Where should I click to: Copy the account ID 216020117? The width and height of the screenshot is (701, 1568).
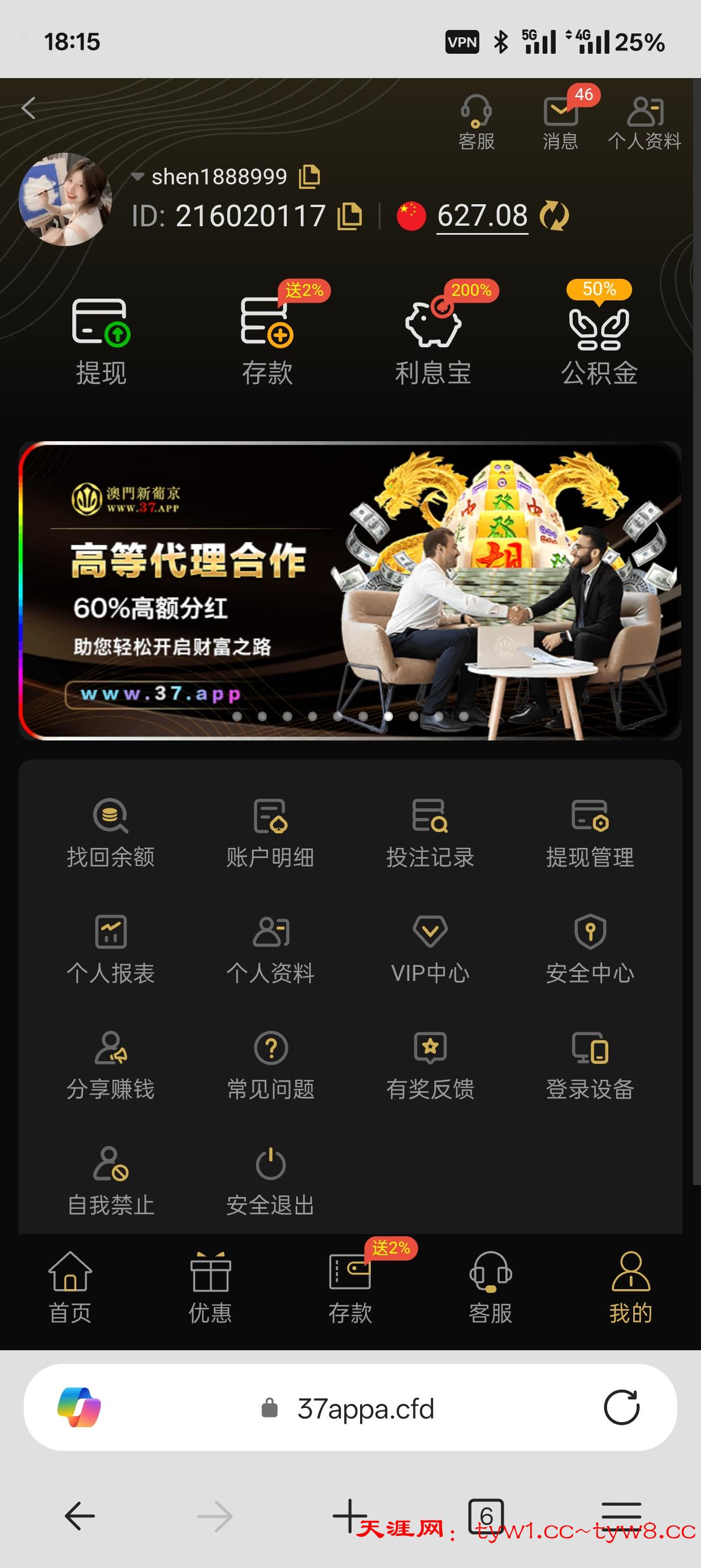(350, 216)
